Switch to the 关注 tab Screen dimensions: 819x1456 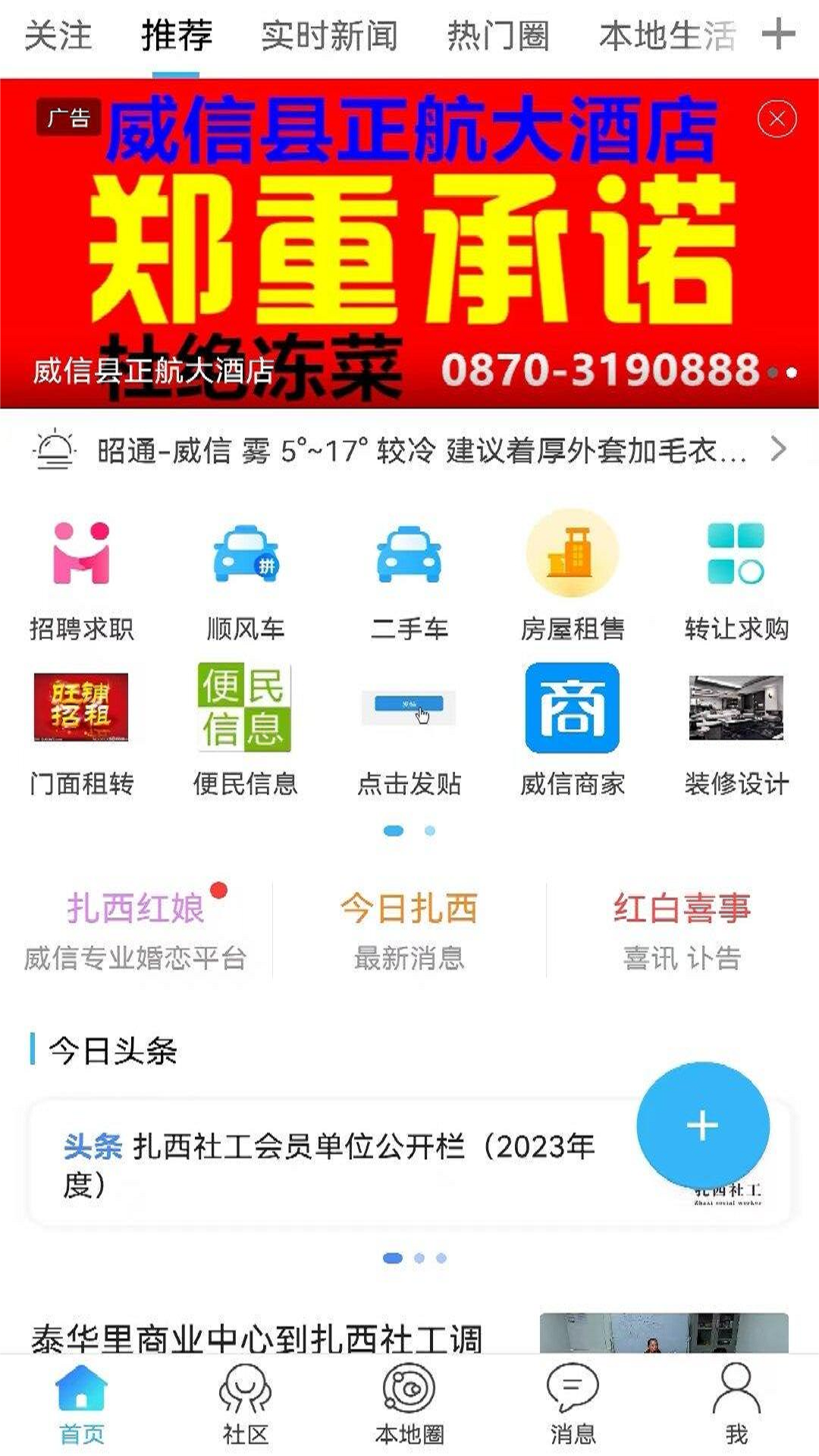tap(58, 36)
